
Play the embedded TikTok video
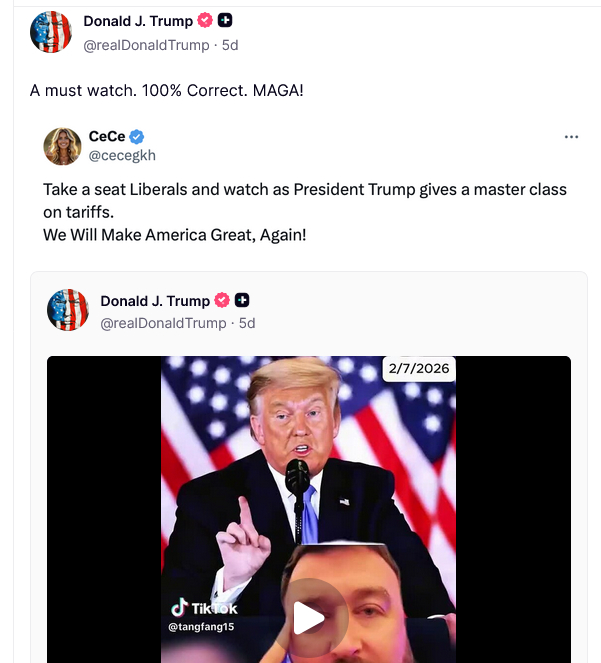click(308, 617)
